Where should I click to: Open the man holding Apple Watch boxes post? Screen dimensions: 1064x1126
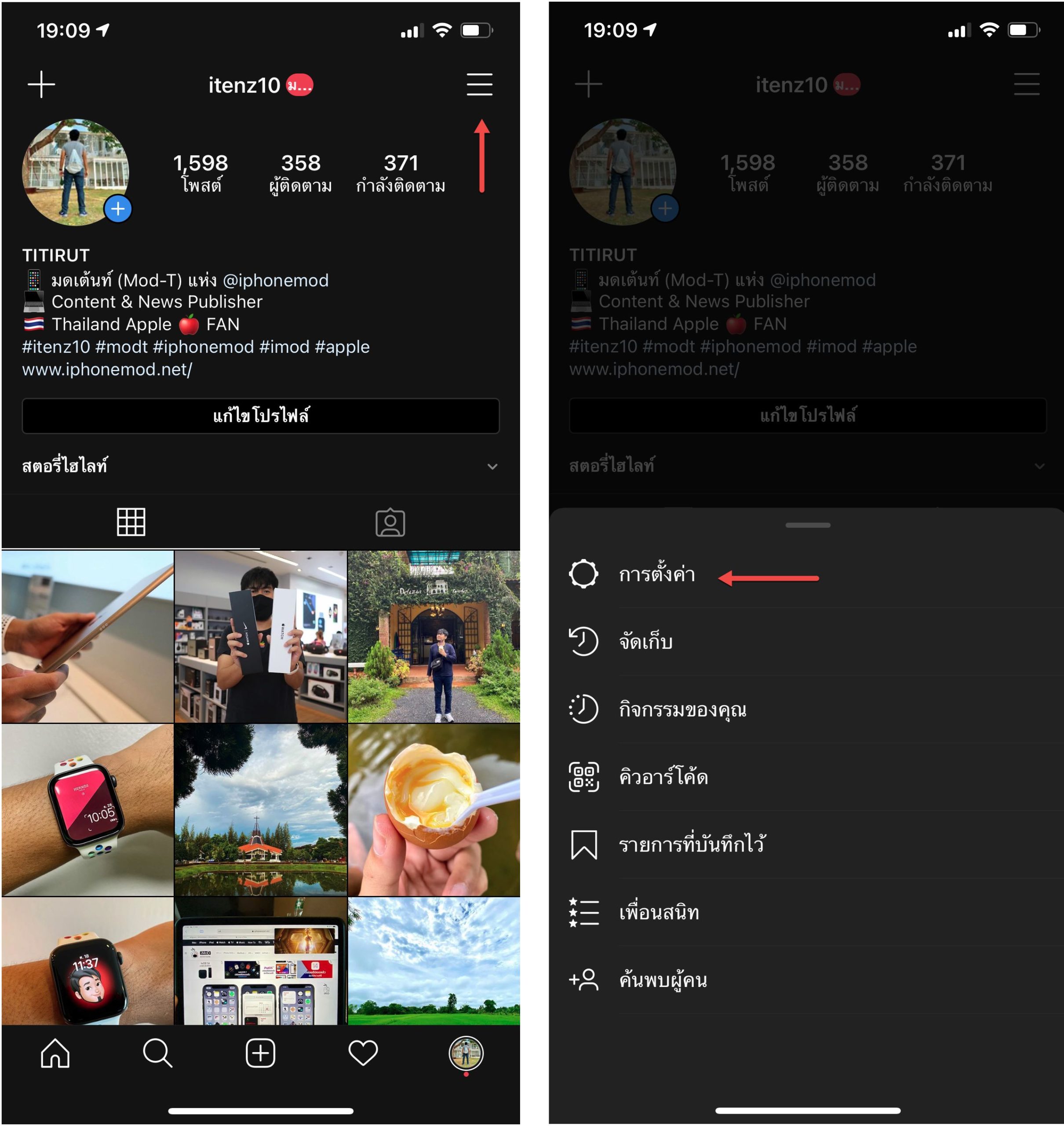260,636
